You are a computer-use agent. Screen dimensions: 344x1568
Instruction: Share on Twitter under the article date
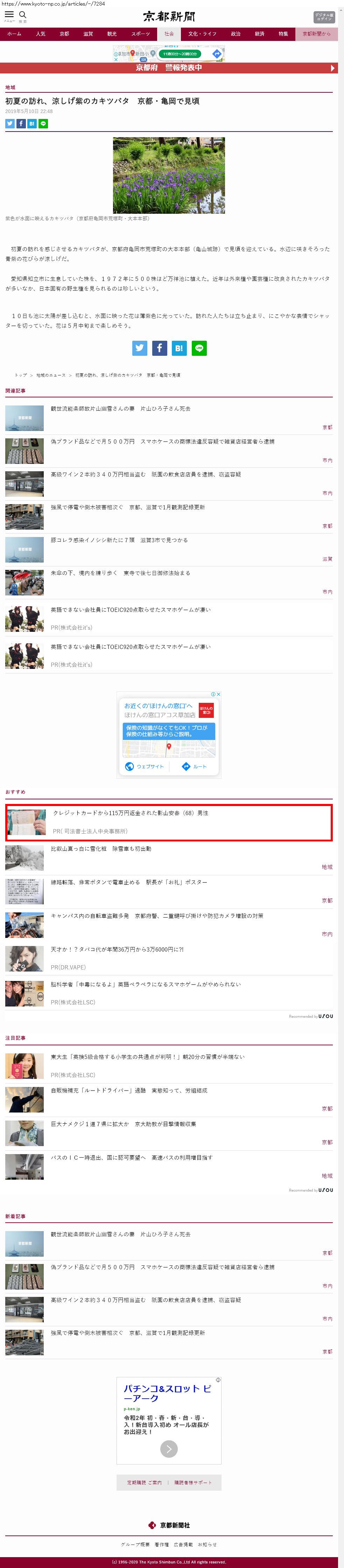click(10, 123)
